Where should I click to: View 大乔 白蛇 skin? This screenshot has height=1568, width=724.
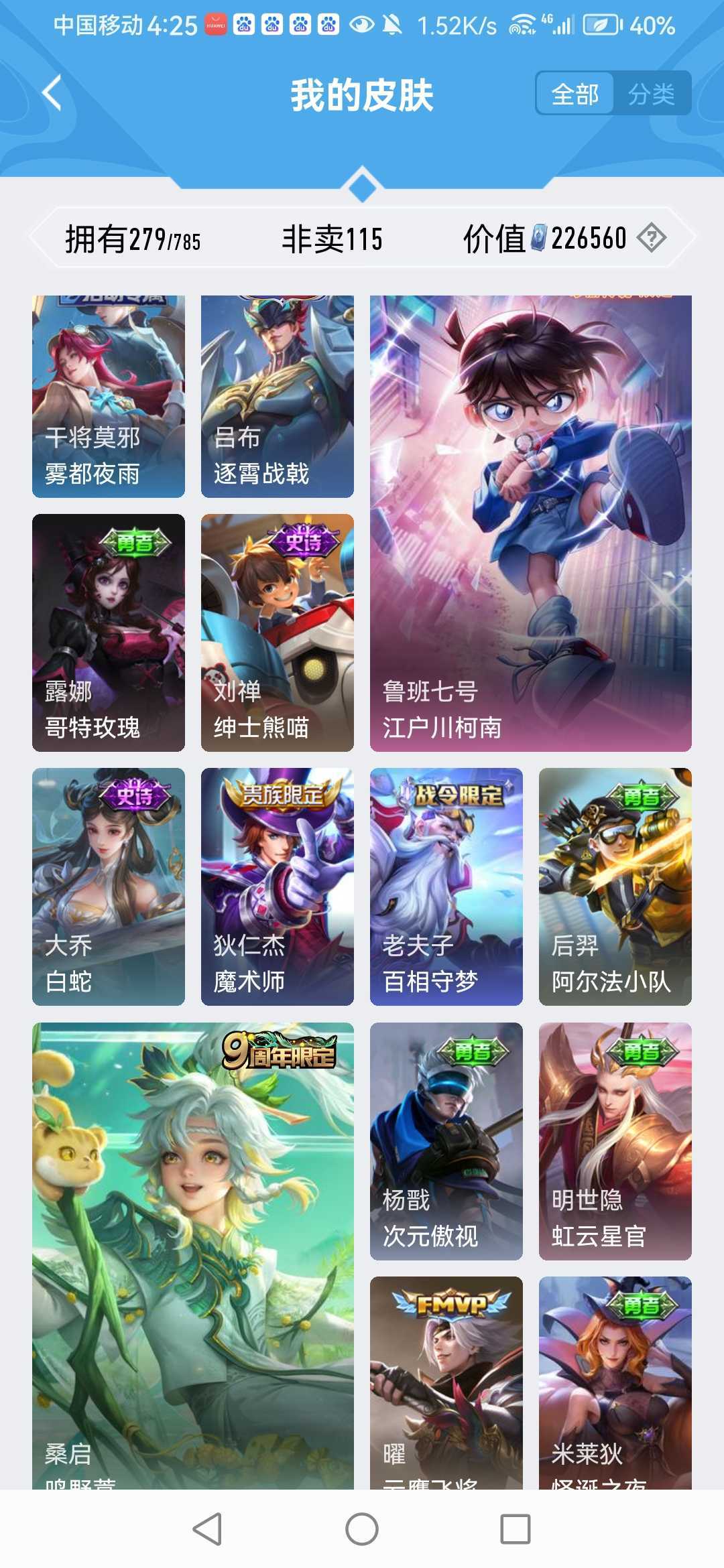tap(109, 887)
